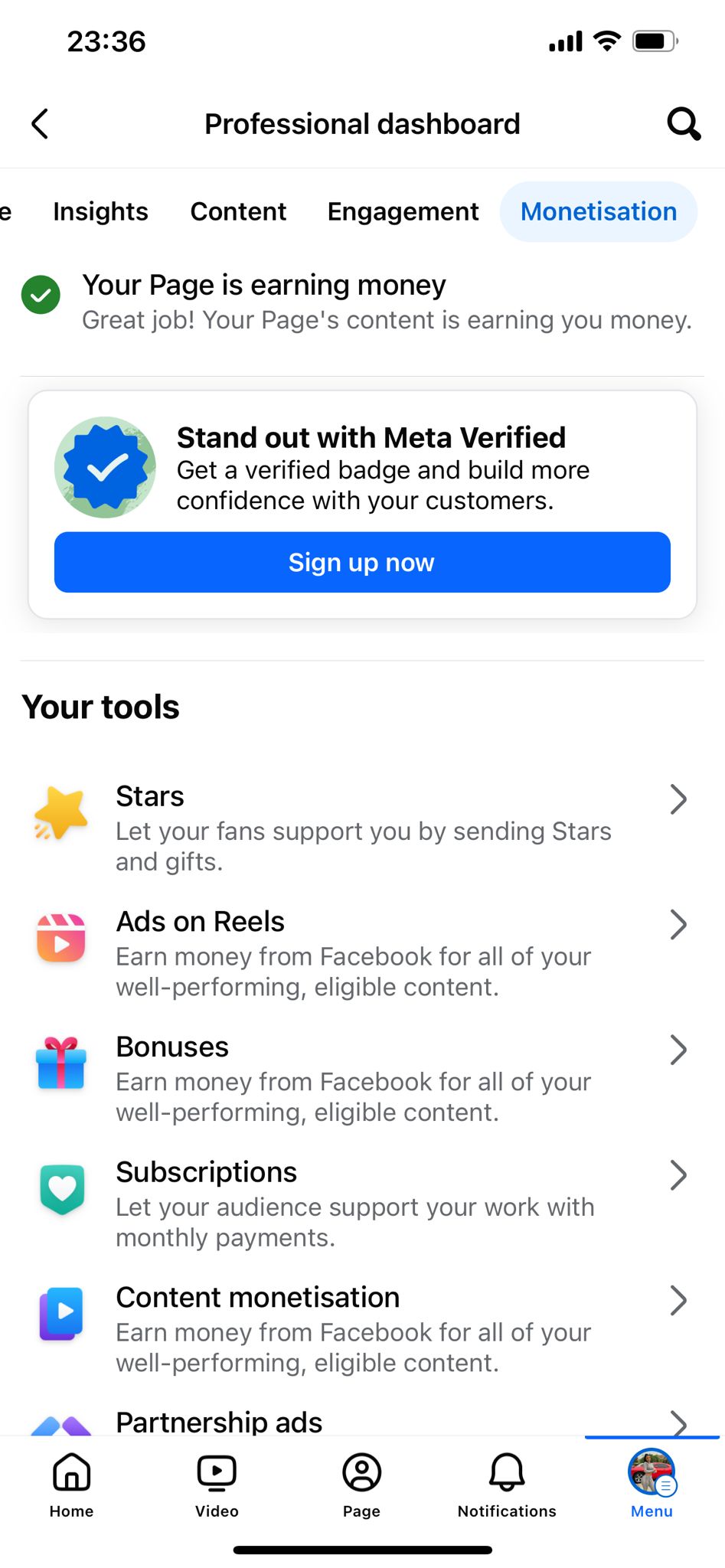
Task: Go to the Home tab
Action: pyautogui.click(x=72, y=1485)
